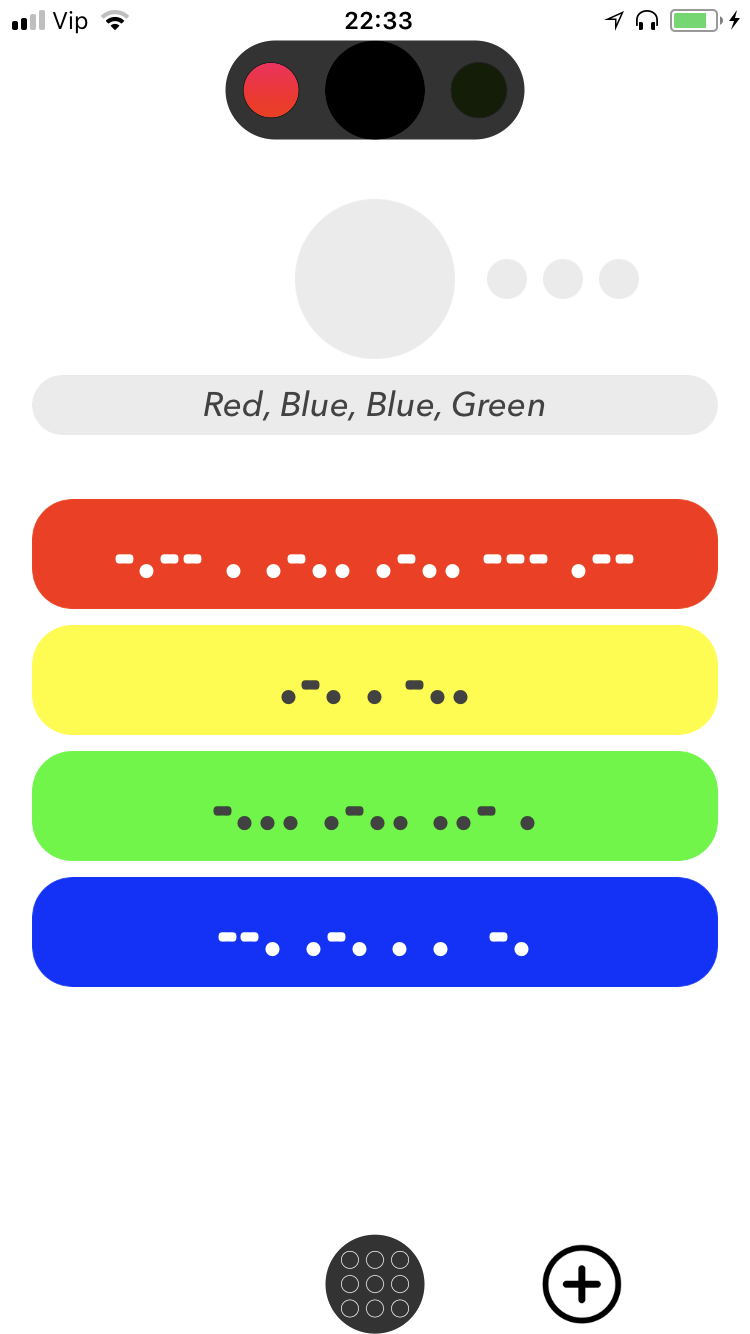Tap the dark green circle in the top pill

click(x=479, y=90)
